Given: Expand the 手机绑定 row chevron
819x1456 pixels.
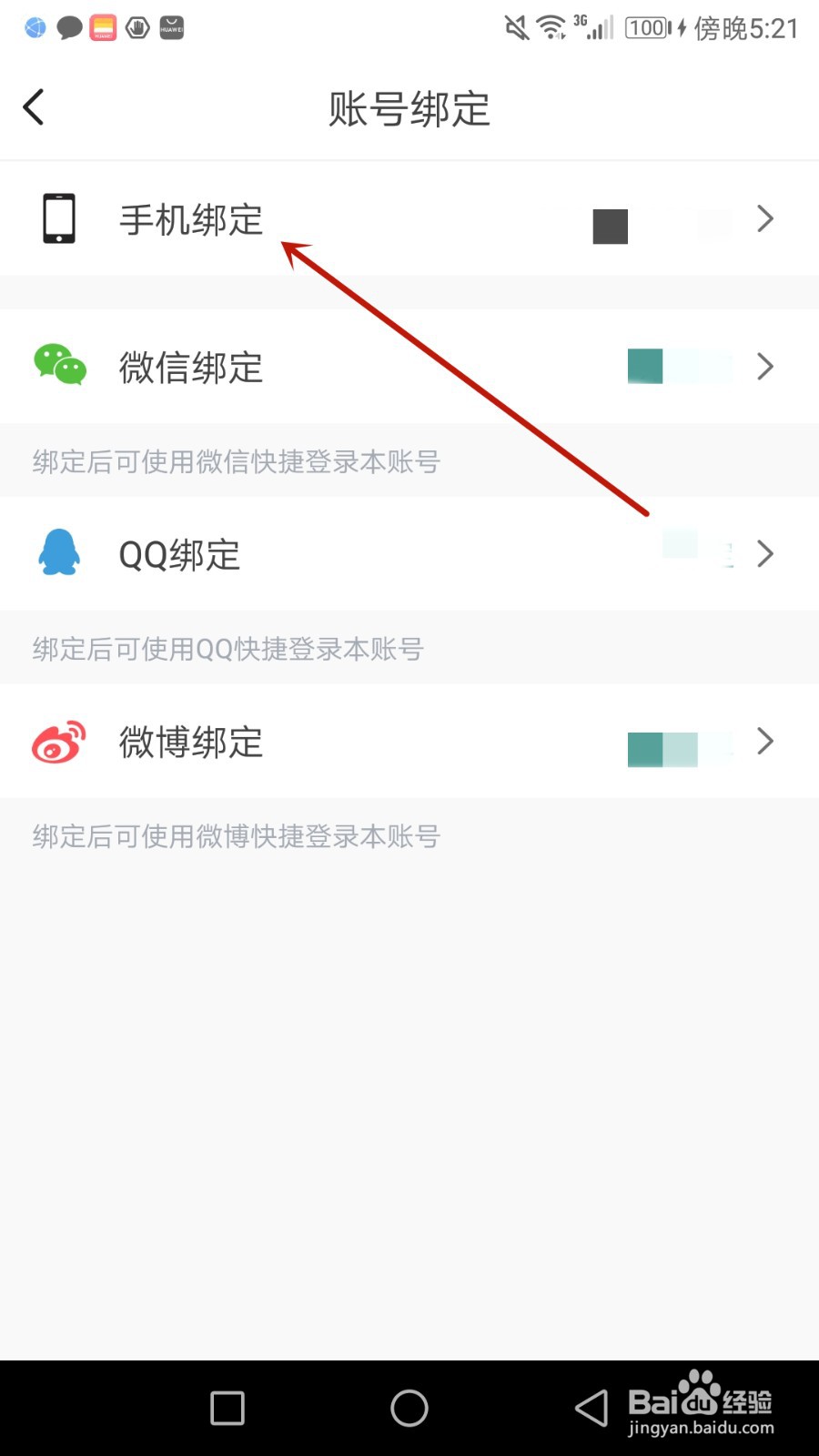Looking at the screenshot, I should [765, 218].
